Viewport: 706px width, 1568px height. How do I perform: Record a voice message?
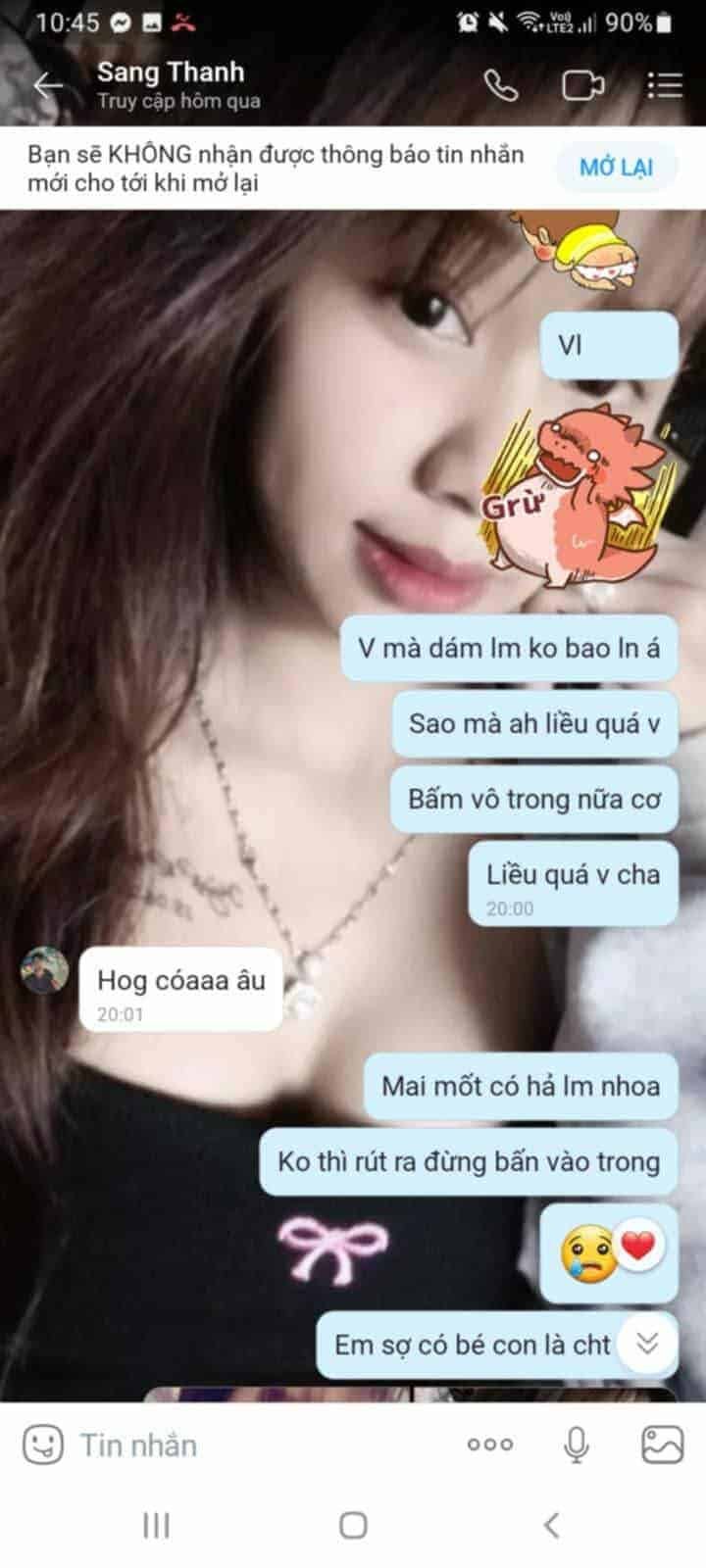coord(577,1445)
